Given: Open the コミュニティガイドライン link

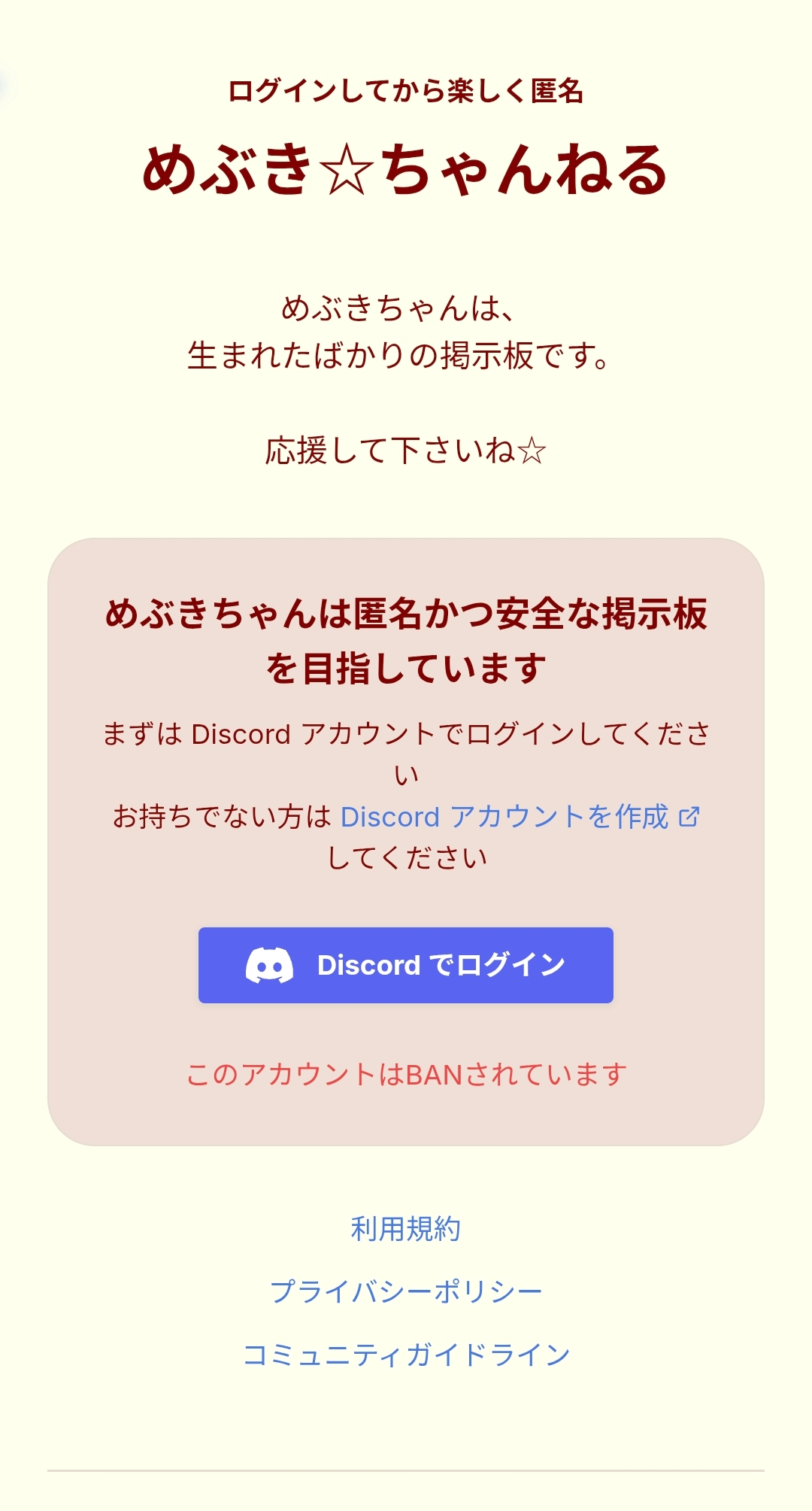Looking at the screenshot, I should point(406,1355).
